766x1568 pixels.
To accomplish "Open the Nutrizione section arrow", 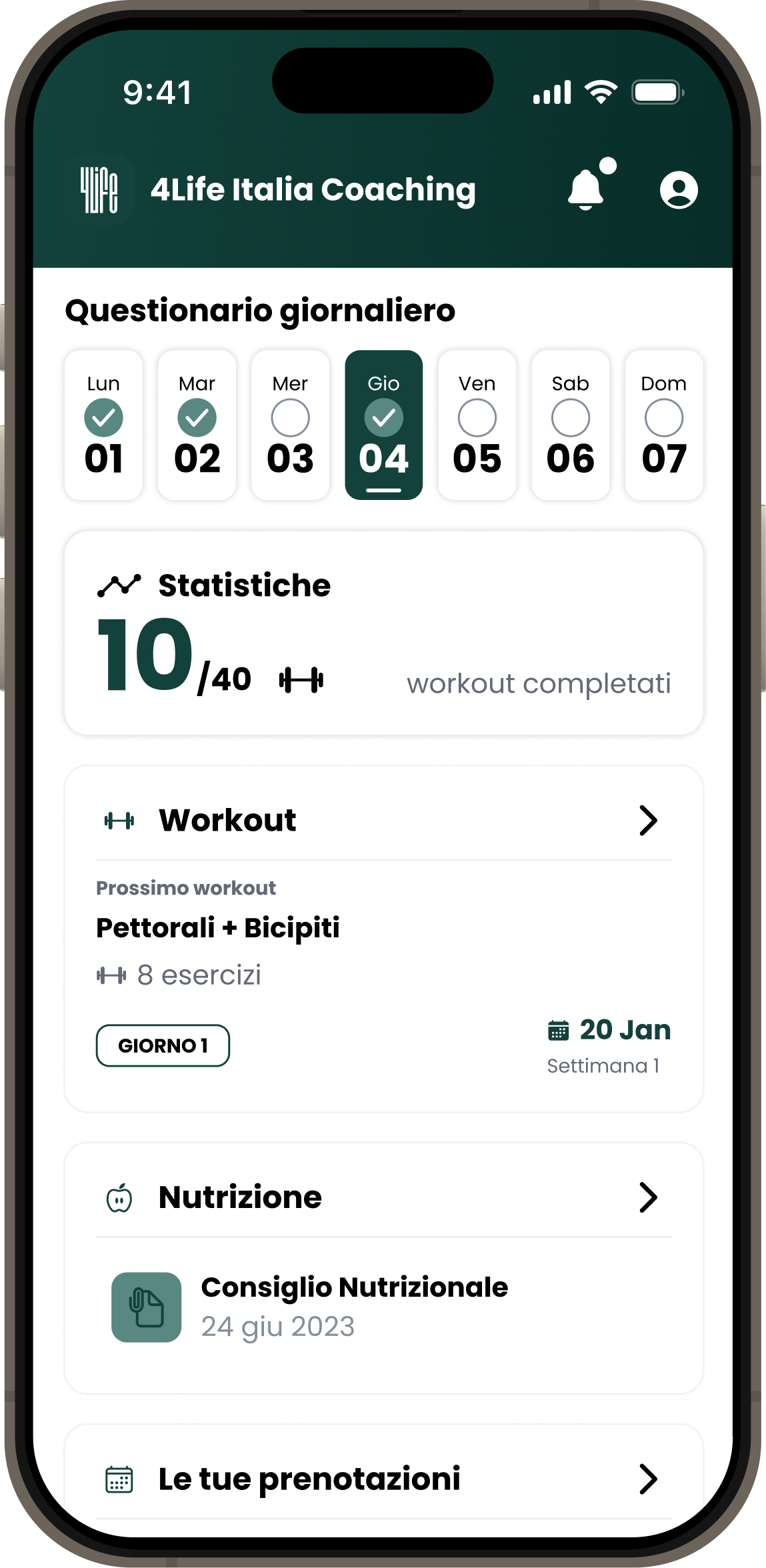I will coord(648,1197).
